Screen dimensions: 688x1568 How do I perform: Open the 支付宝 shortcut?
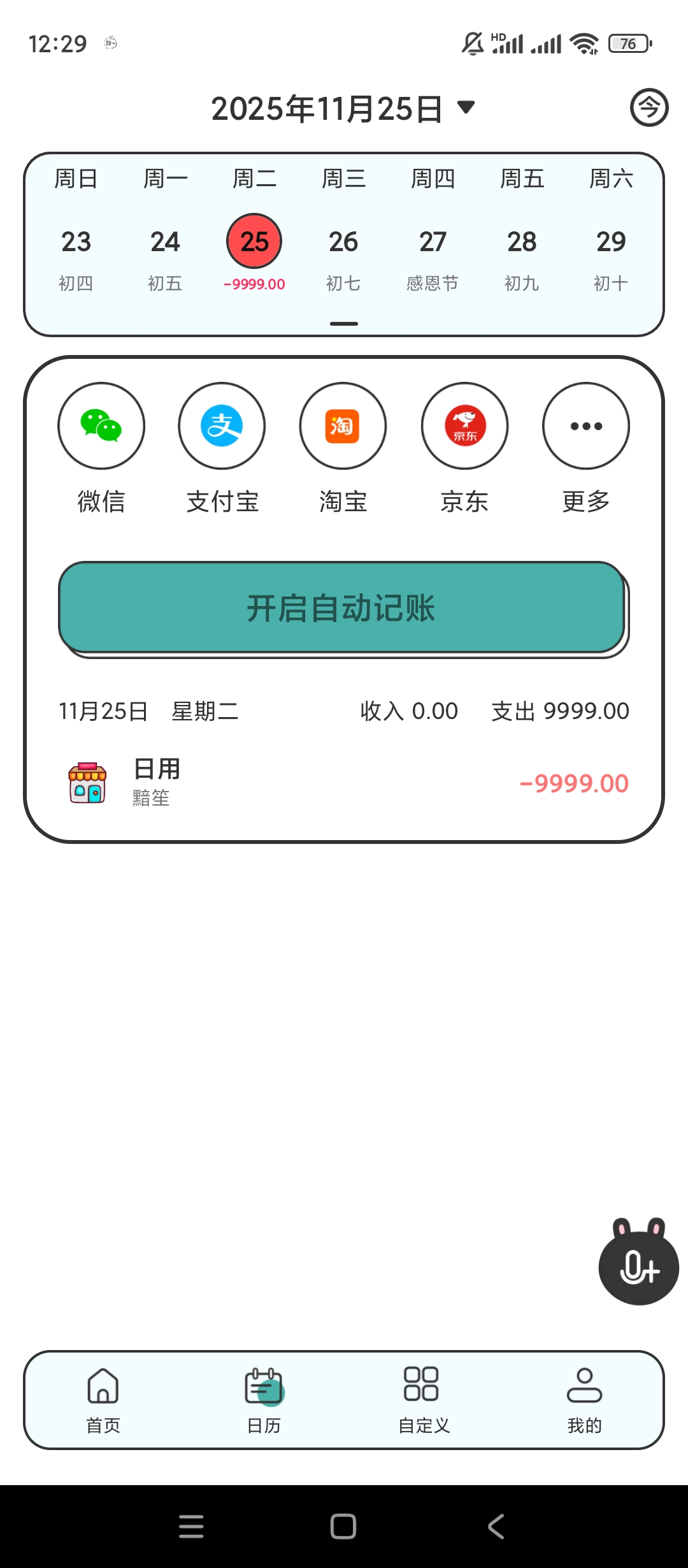tap(222, 426)
